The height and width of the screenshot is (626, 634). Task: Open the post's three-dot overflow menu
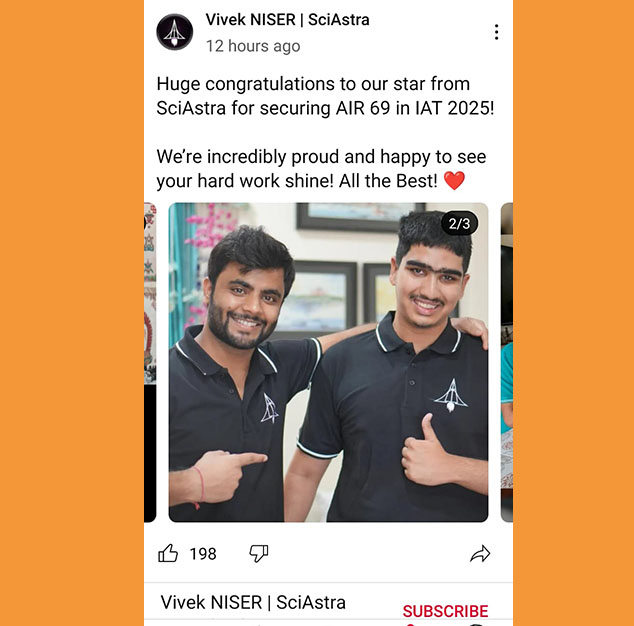[x=496, y=33]
